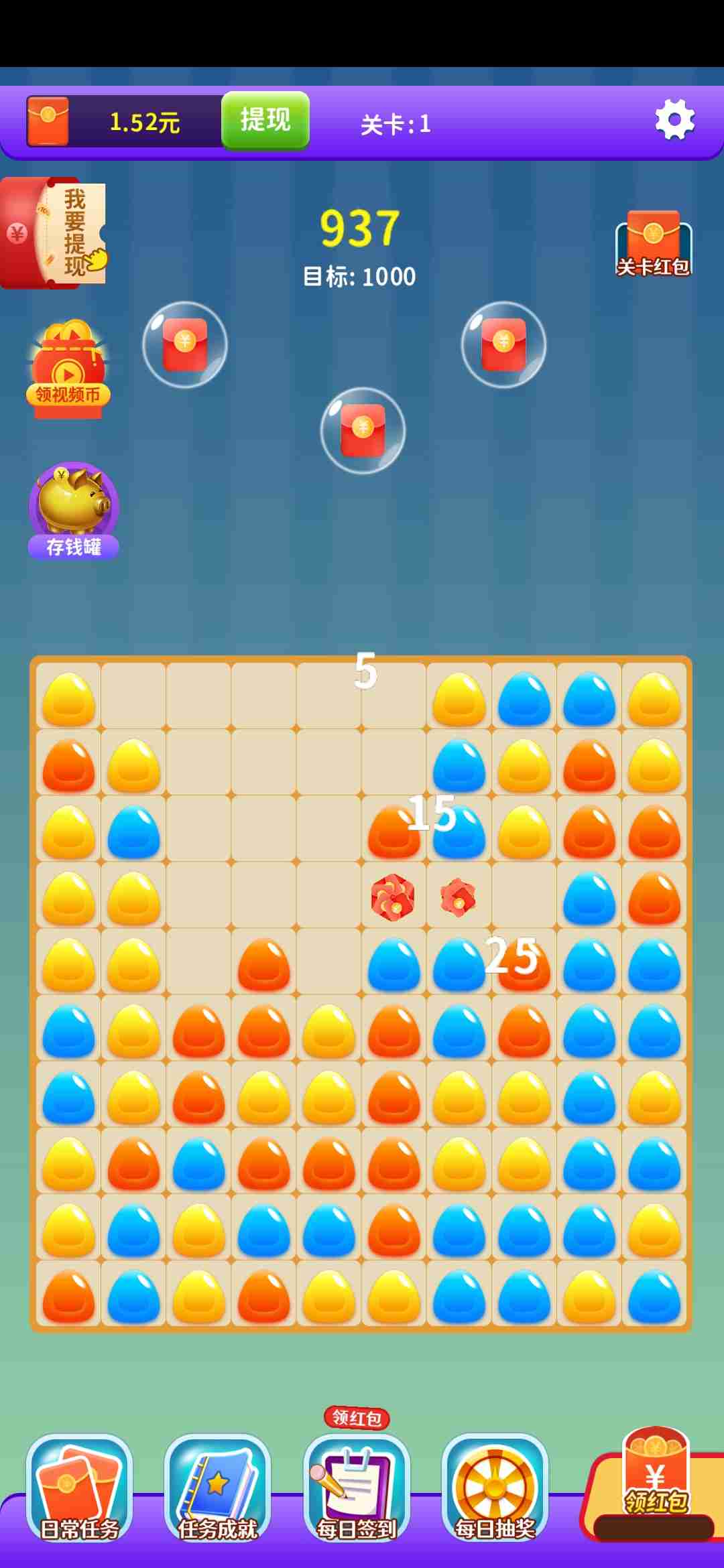Open the settings gear icon
This screenshot has width=724, height=1568.
click(x=674, y=120)
